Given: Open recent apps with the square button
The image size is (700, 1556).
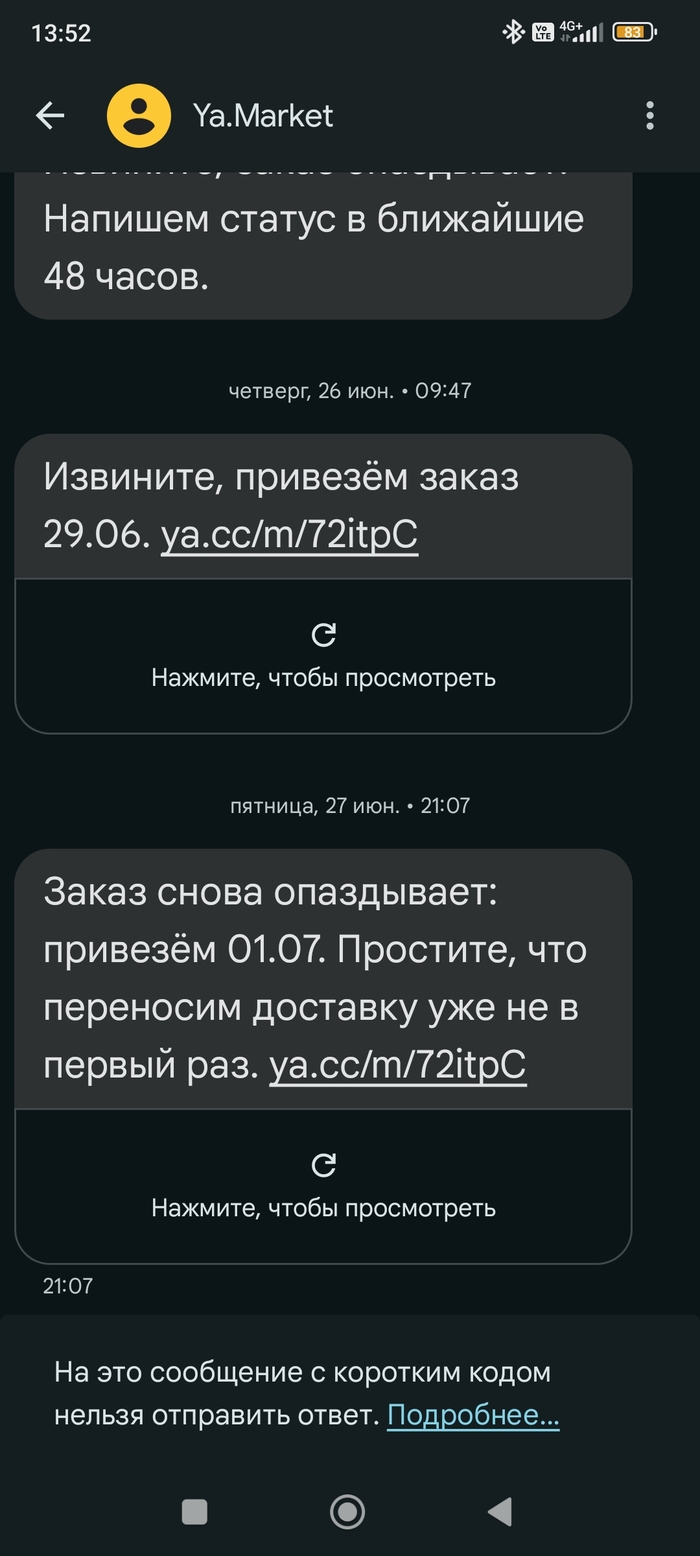Looking at the screenshot, I should tap(195, 1511).
